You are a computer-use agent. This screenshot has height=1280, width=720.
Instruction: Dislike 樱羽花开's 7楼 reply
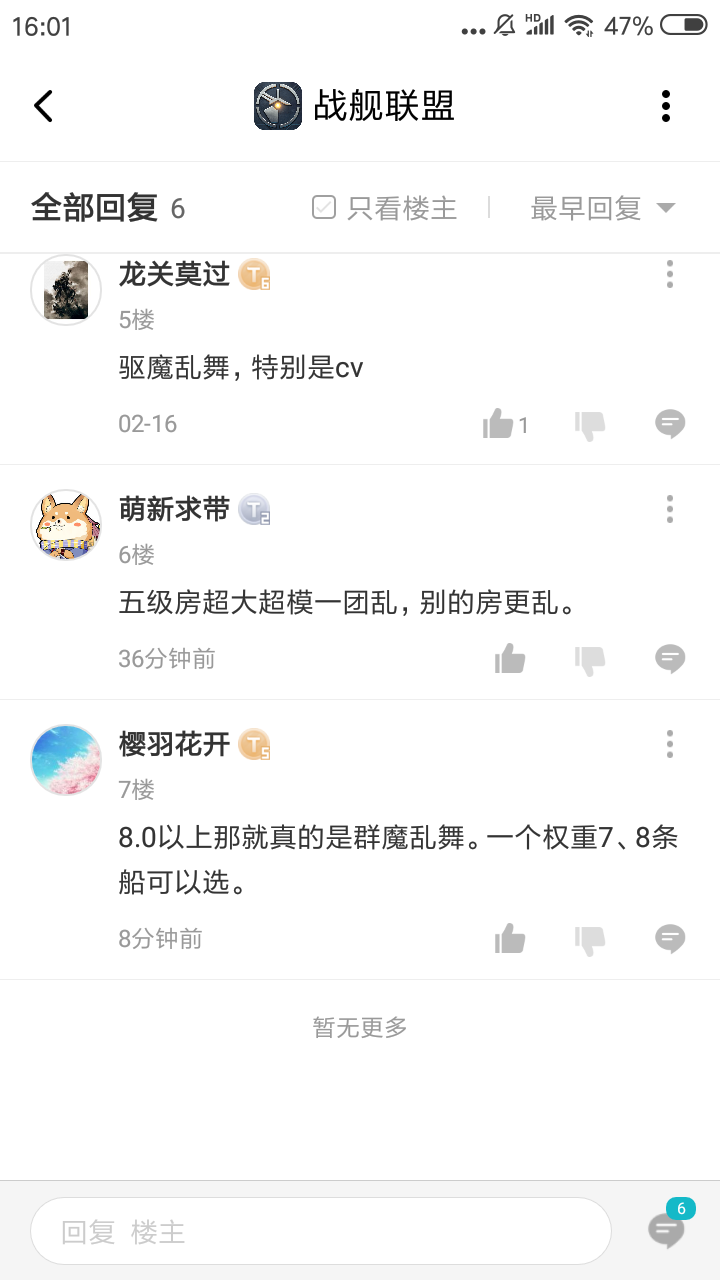[590, 939]
